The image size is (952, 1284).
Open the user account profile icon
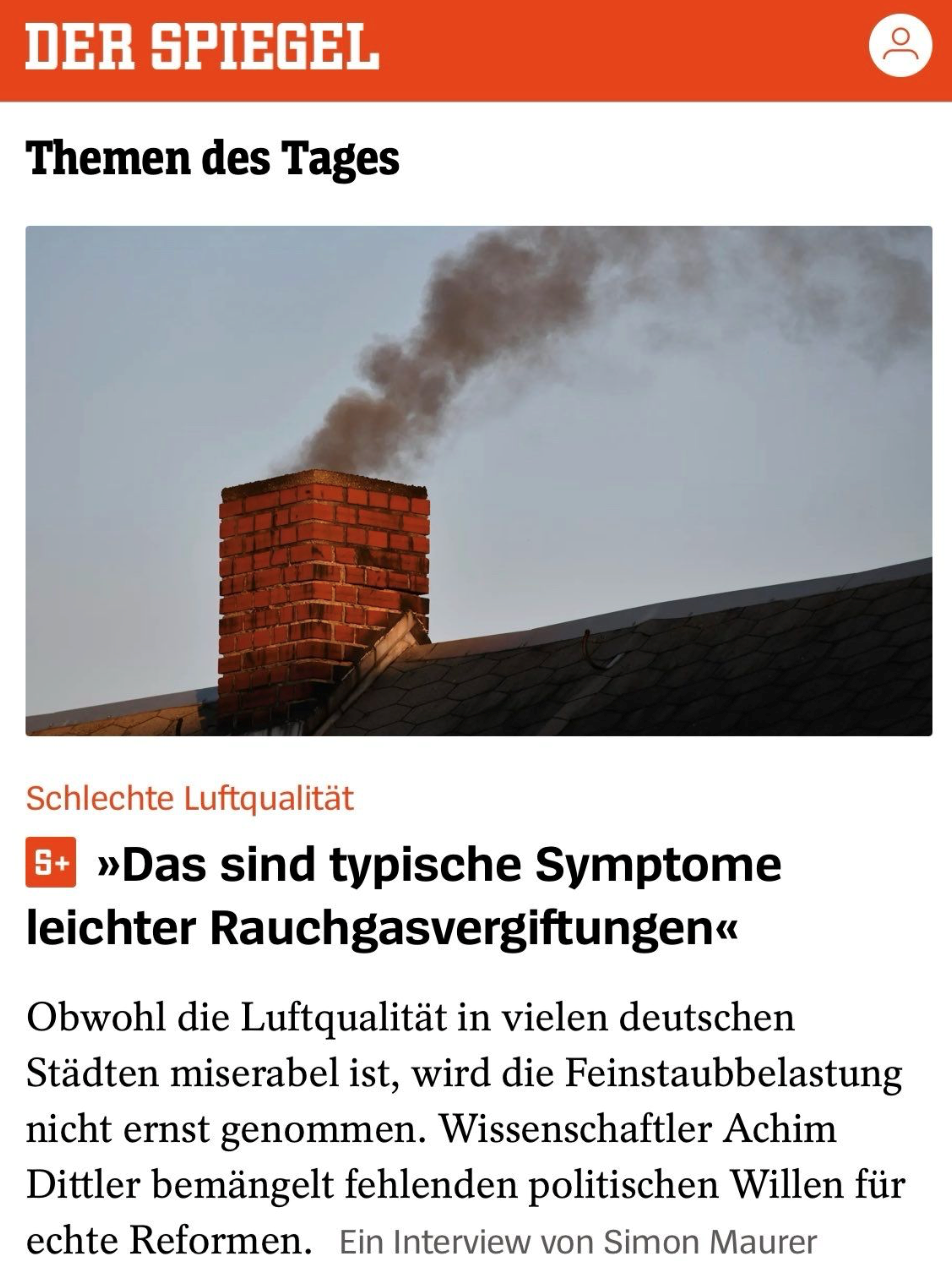[899, 46]
